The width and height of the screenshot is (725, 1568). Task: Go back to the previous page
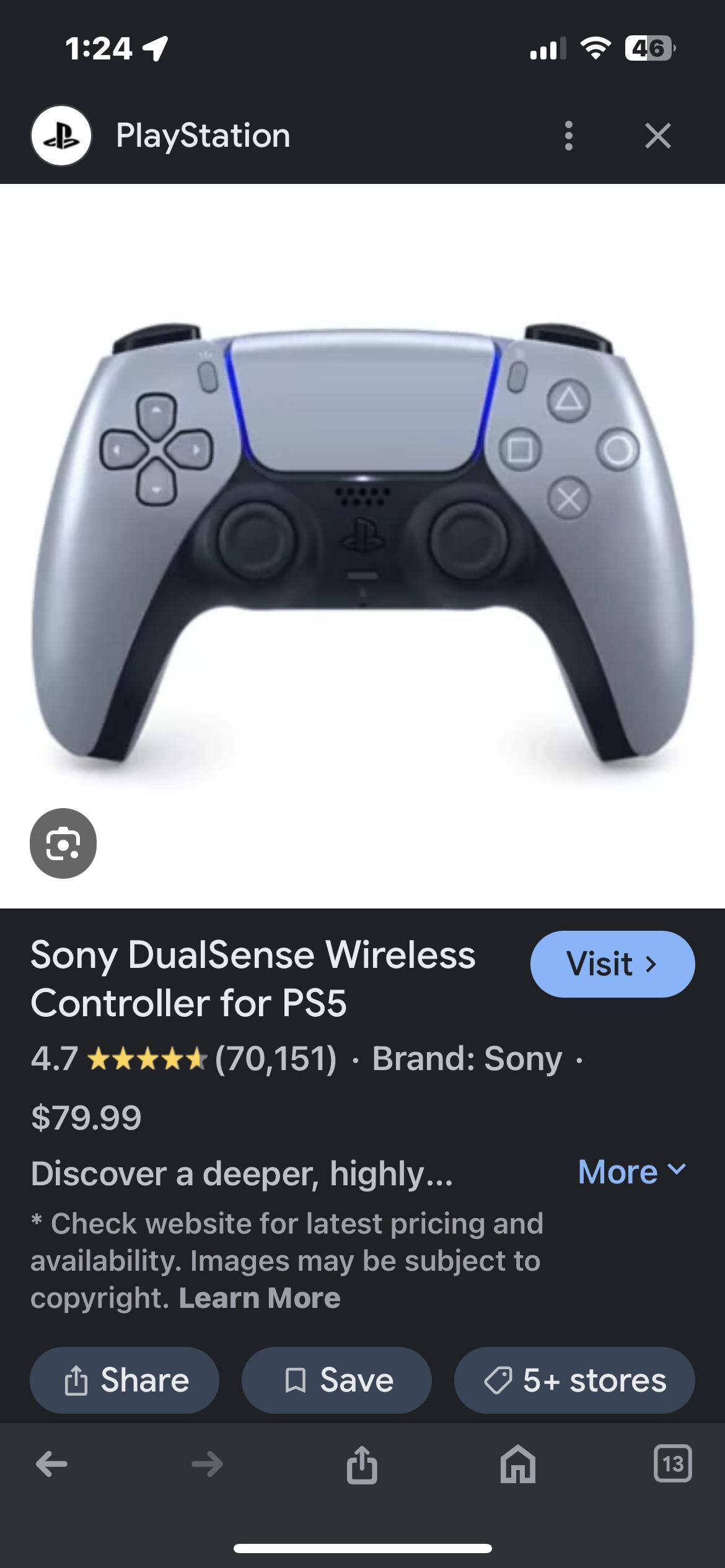[x=51, y=1464]
